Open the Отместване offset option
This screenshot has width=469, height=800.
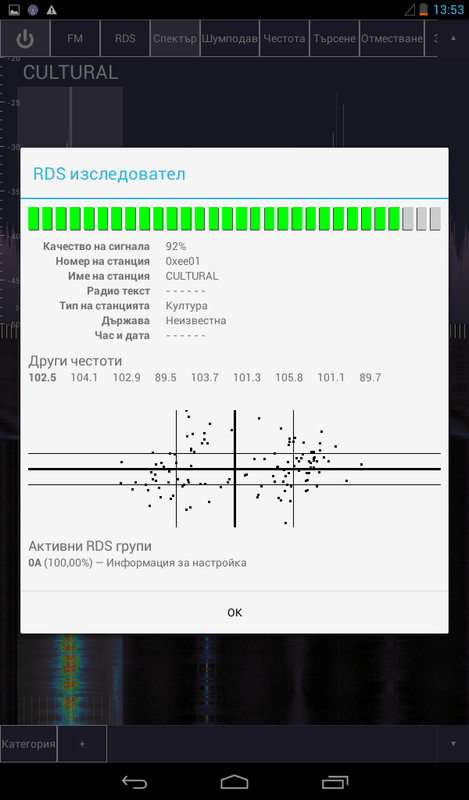point(392,38)
